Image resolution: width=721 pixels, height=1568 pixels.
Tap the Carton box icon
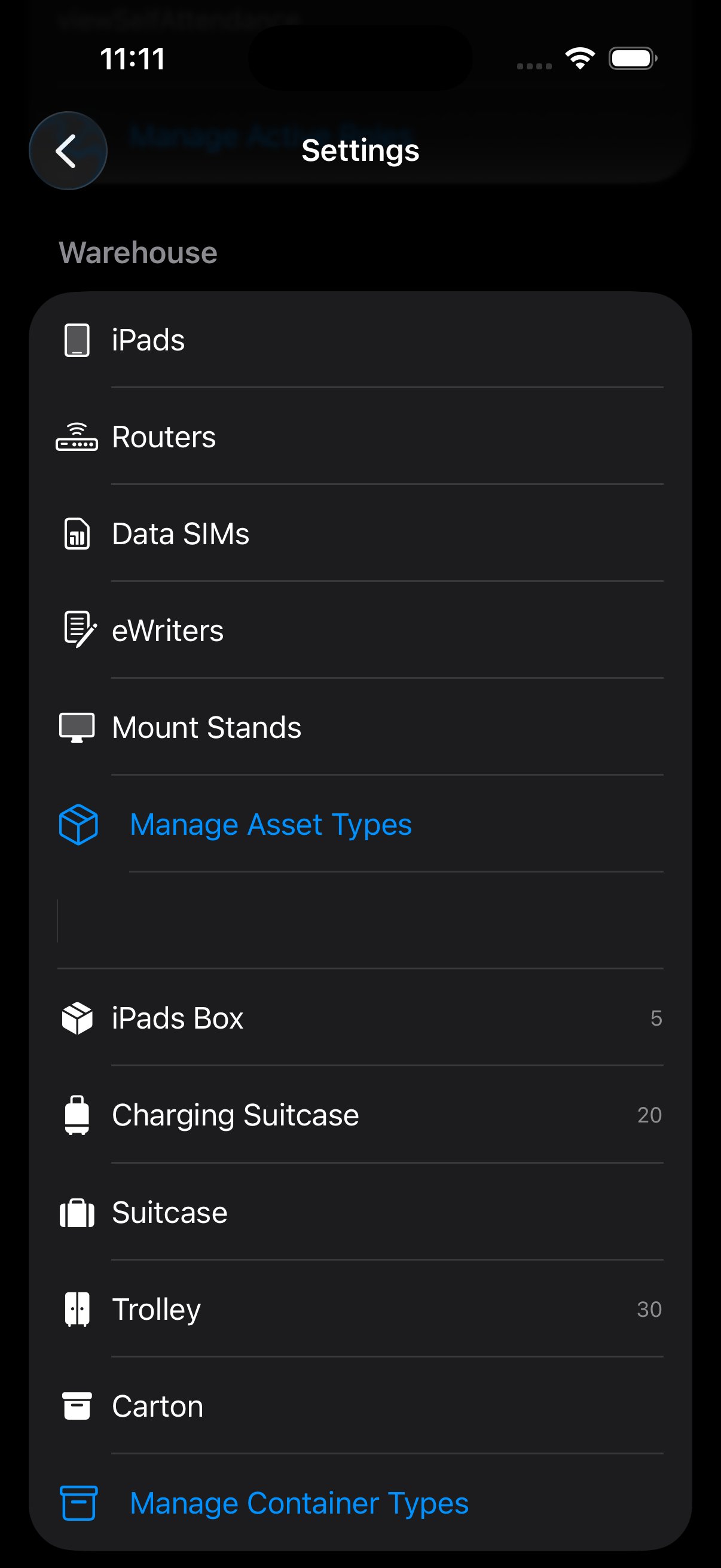point(77,1406)
